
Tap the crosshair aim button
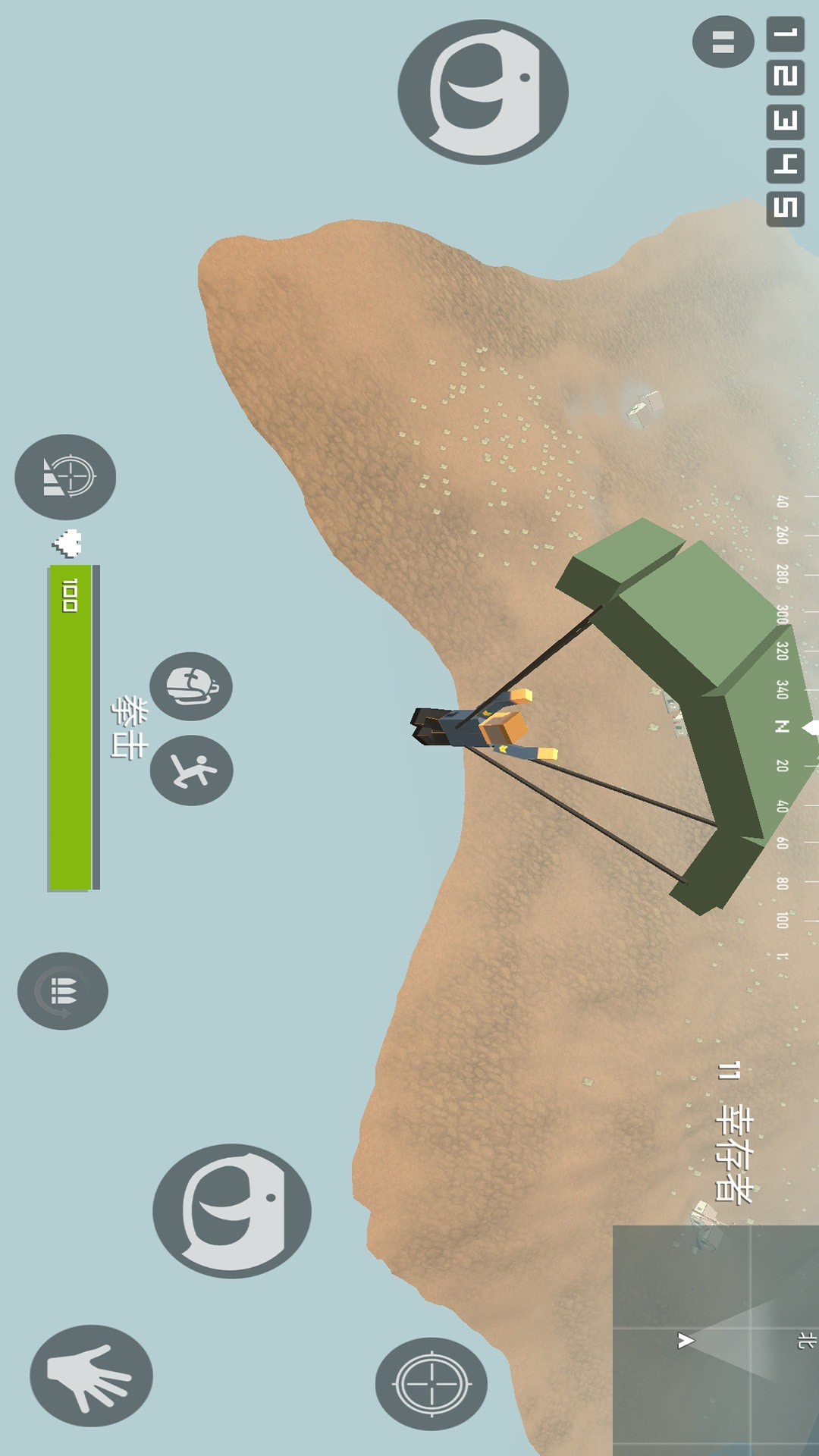click(431, 1384)
